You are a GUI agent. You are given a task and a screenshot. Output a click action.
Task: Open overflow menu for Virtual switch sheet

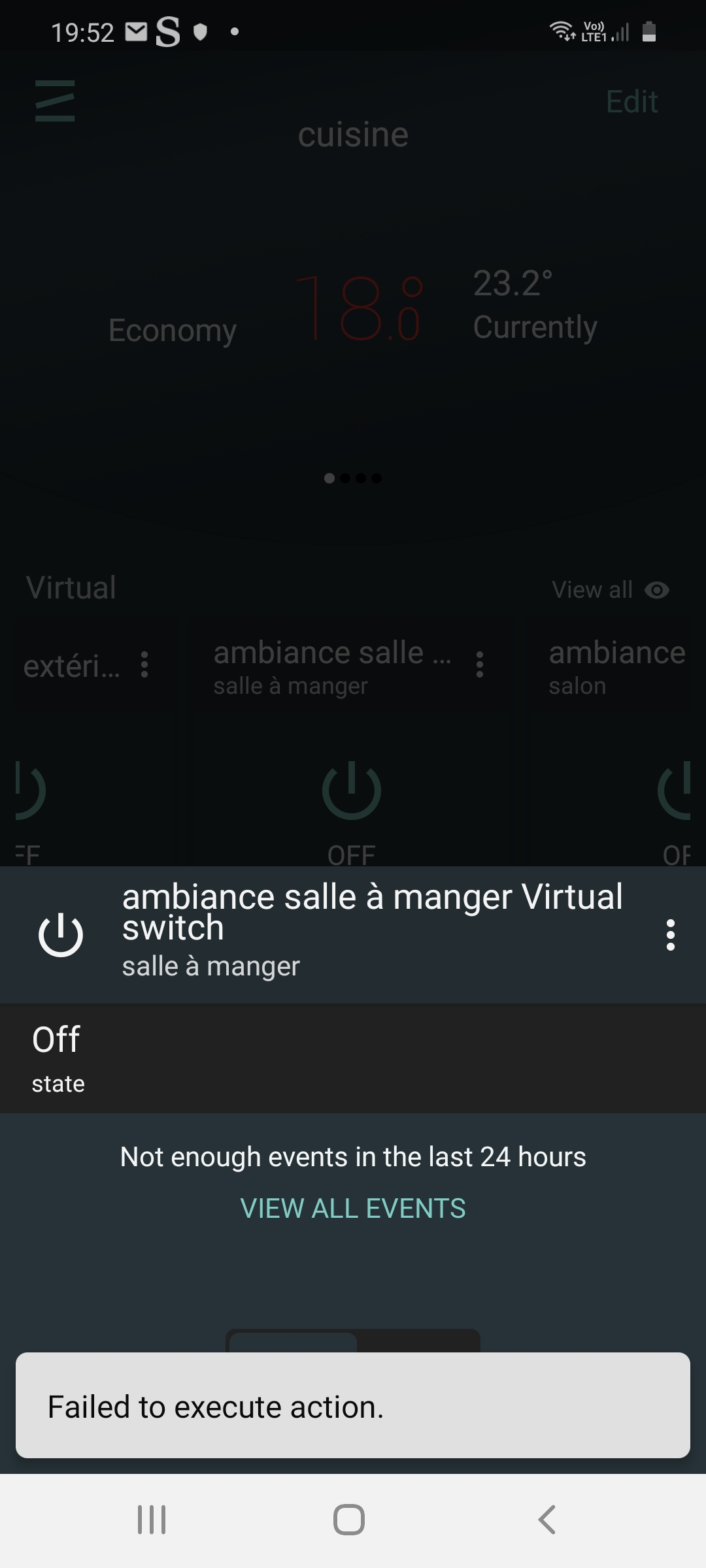[x=670, y=934]
